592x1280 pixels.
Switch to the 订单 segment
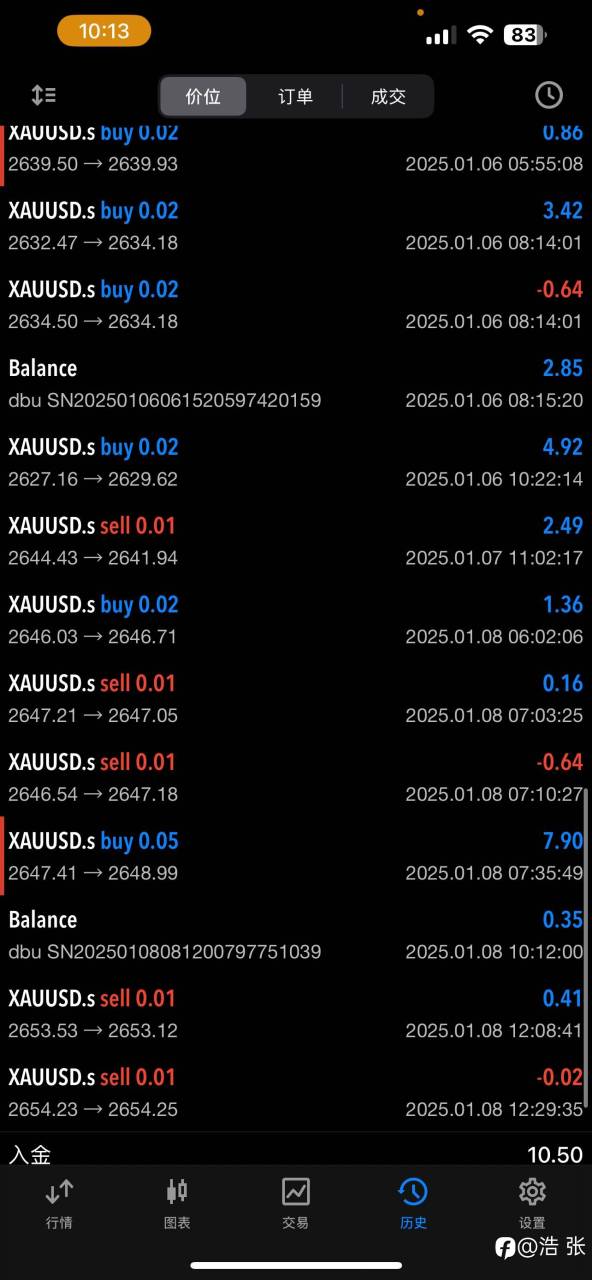[295, 97]
